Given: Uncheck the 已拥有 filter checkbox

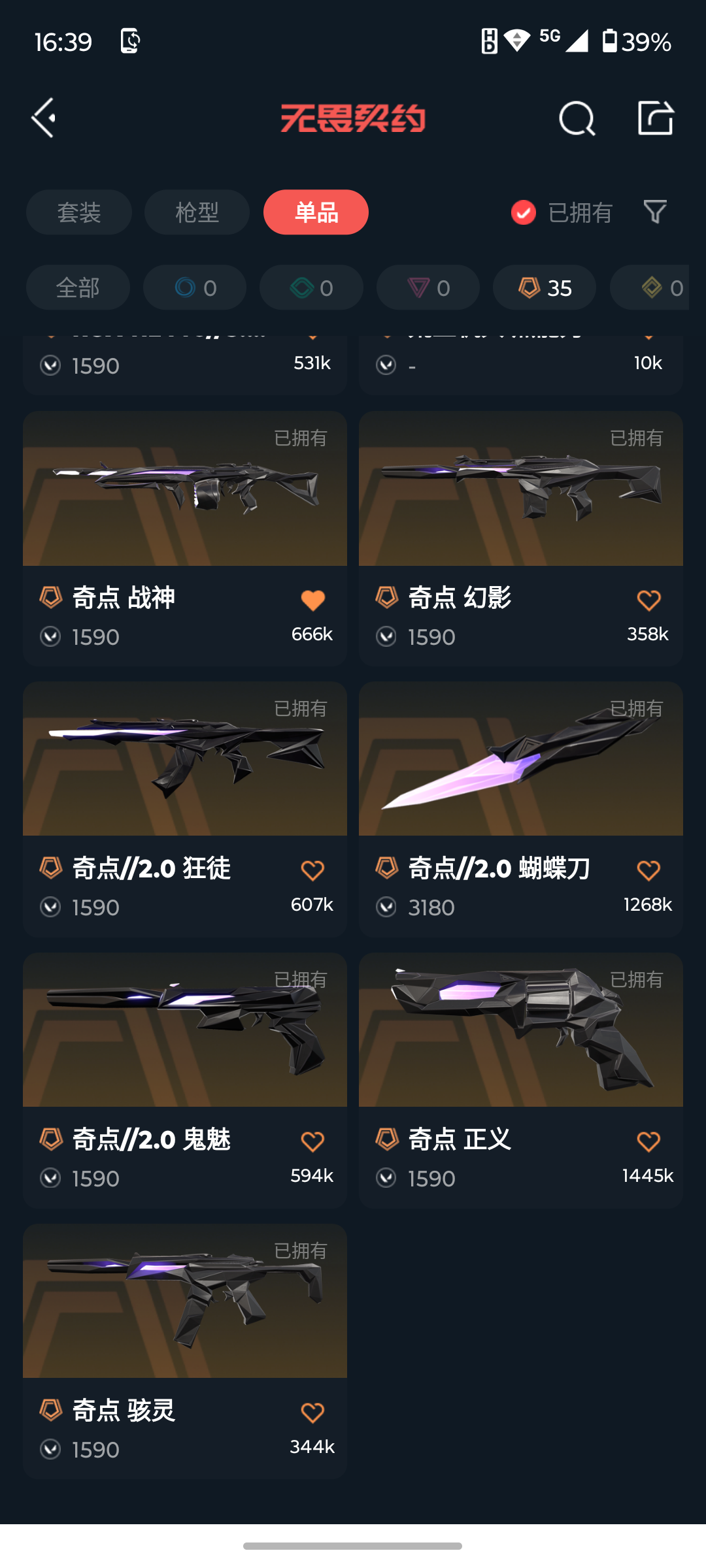Looking at the screenshot, I should coord(524,212).
